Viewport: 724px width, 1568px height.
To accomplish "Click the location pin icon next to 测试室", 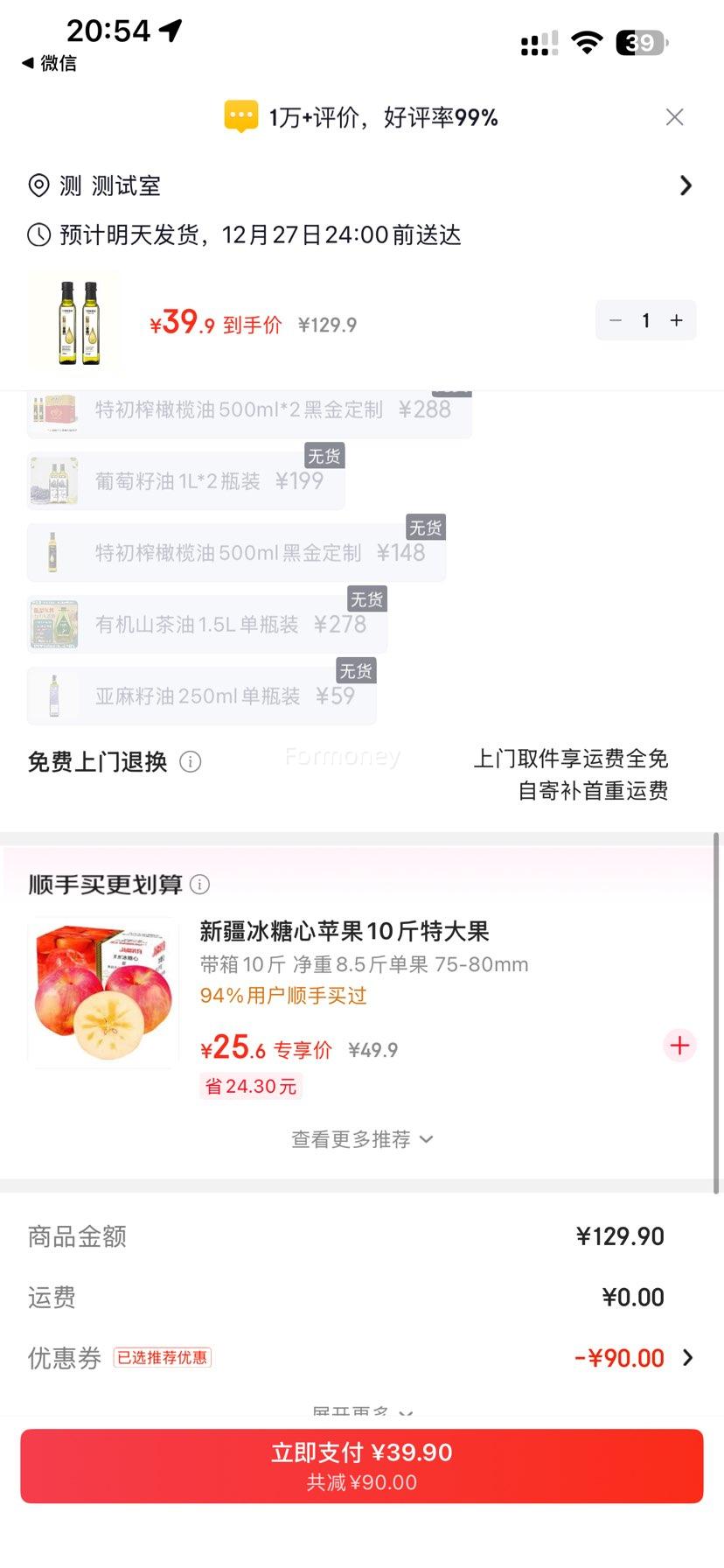I will (x=38, y=185).
